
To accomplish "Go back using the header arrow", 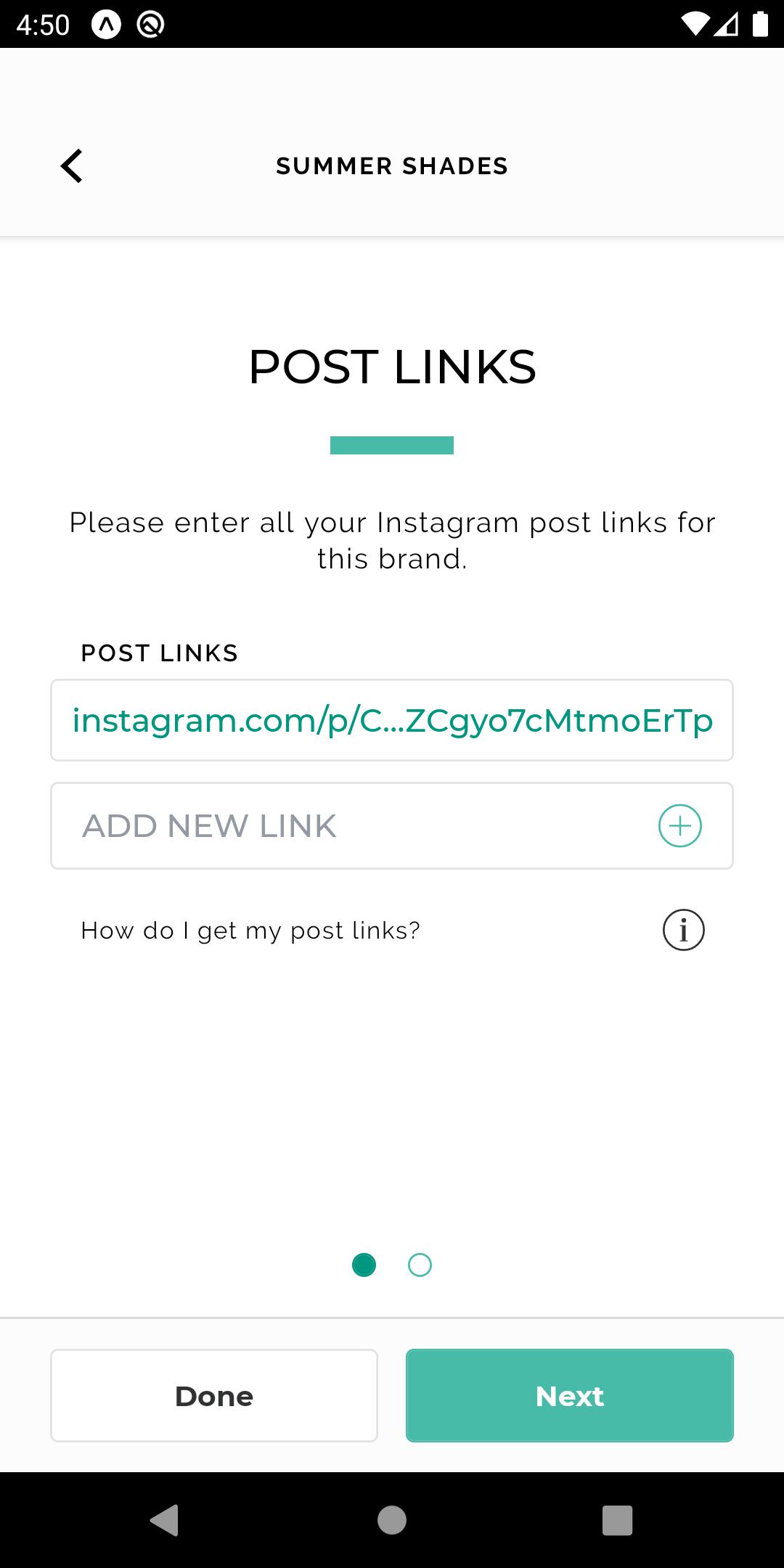I will click(x=72, y=166).
